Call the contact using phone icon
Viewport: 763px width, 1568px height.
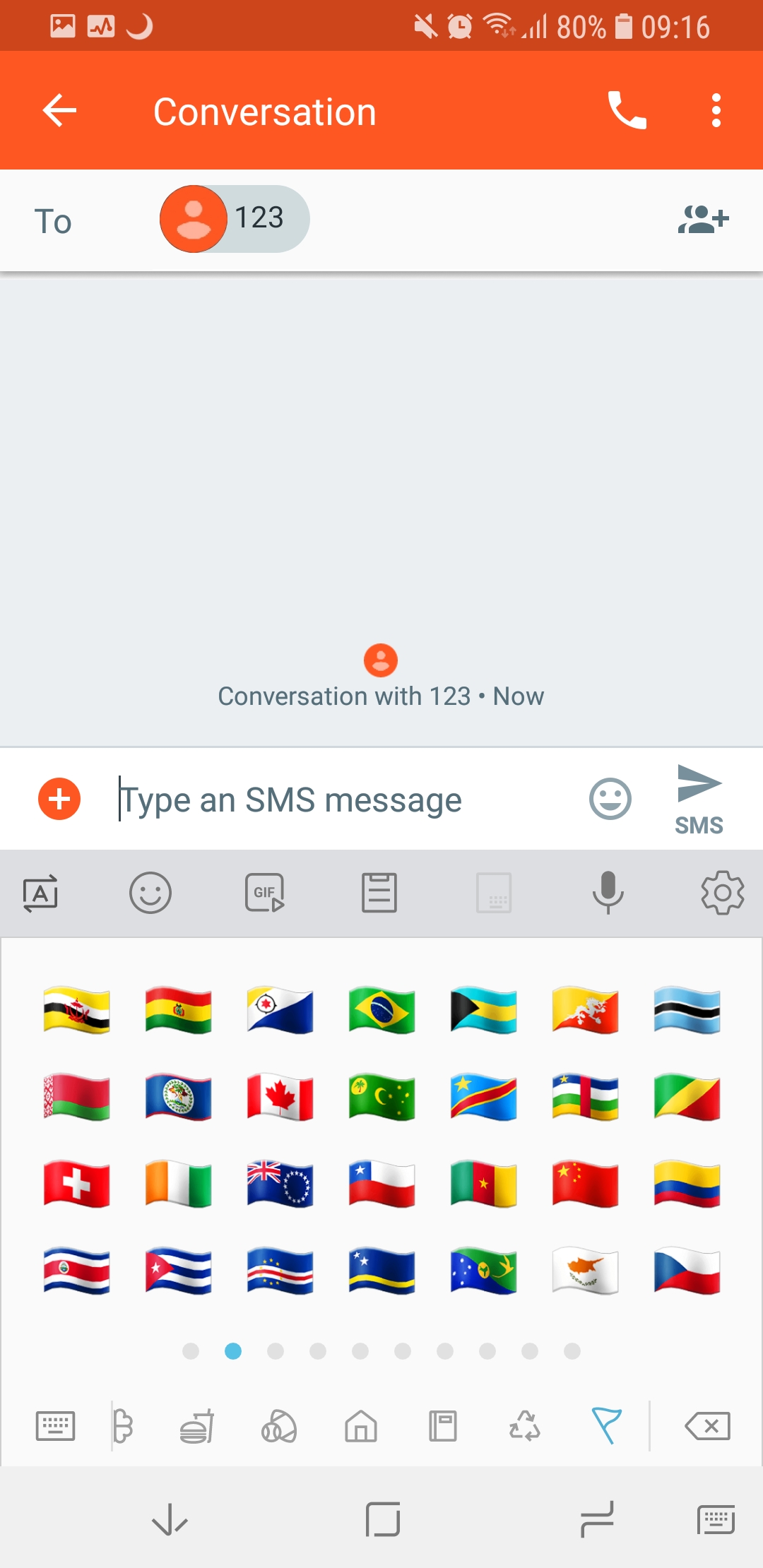627,111
